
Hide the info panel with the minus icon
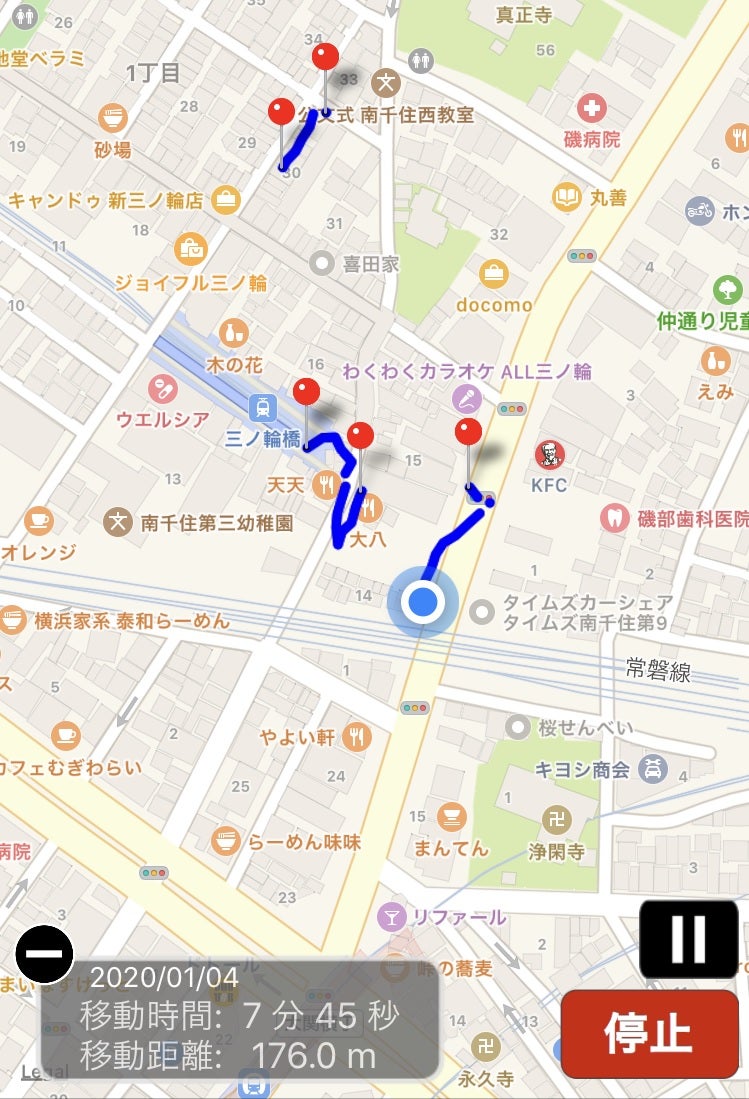click(x=45, y=954)
